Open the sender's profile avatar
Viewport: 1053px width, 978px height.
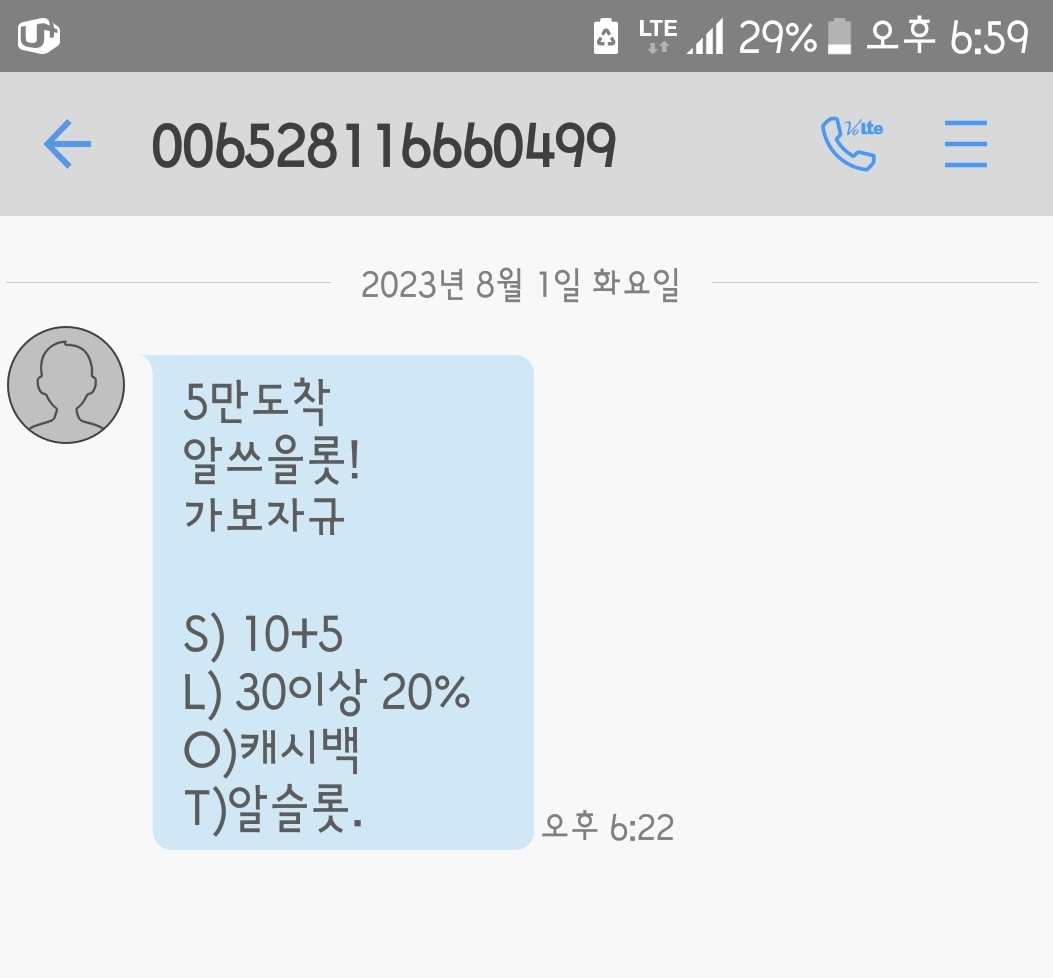[66, 385]
